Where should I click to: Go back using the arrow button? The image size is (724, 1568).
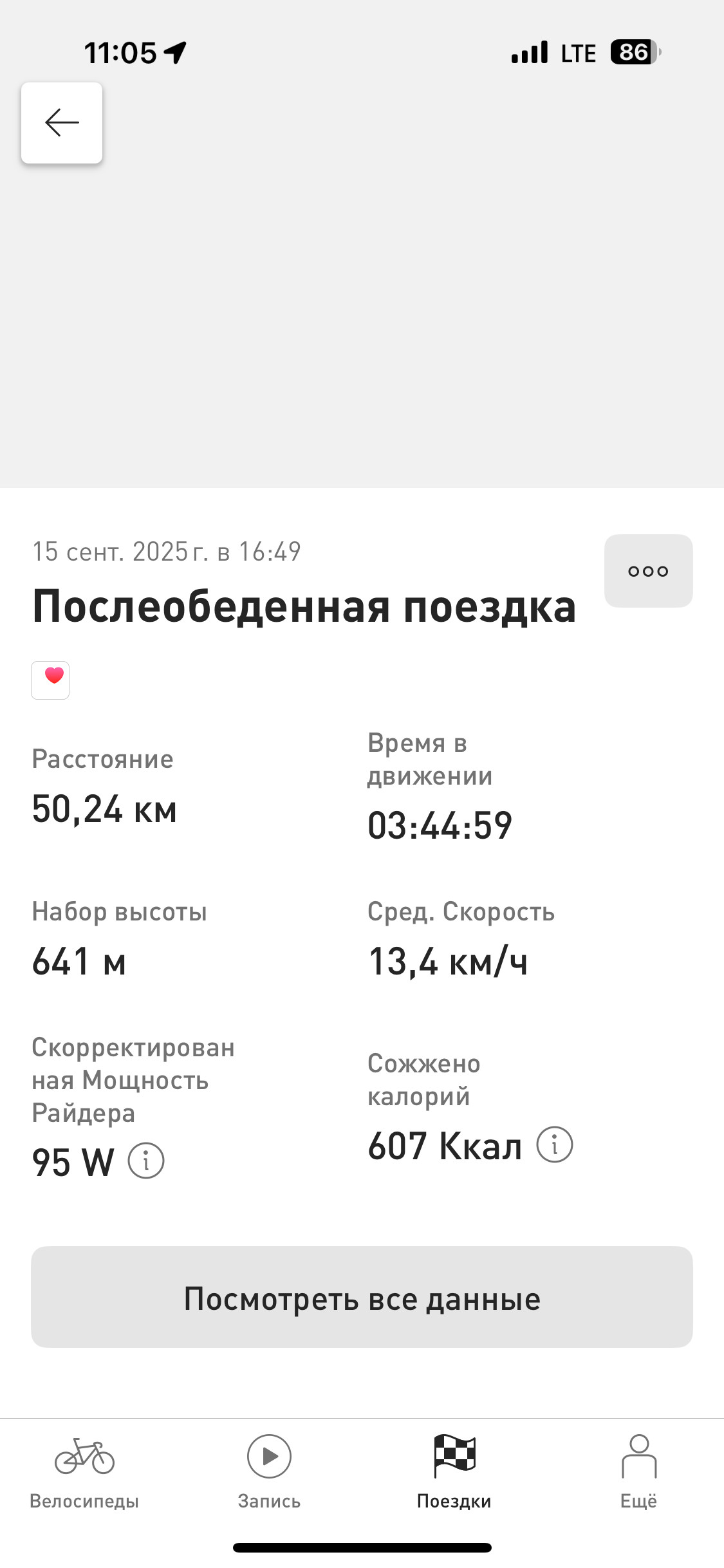pyautogui.click(x=62, y=122)
